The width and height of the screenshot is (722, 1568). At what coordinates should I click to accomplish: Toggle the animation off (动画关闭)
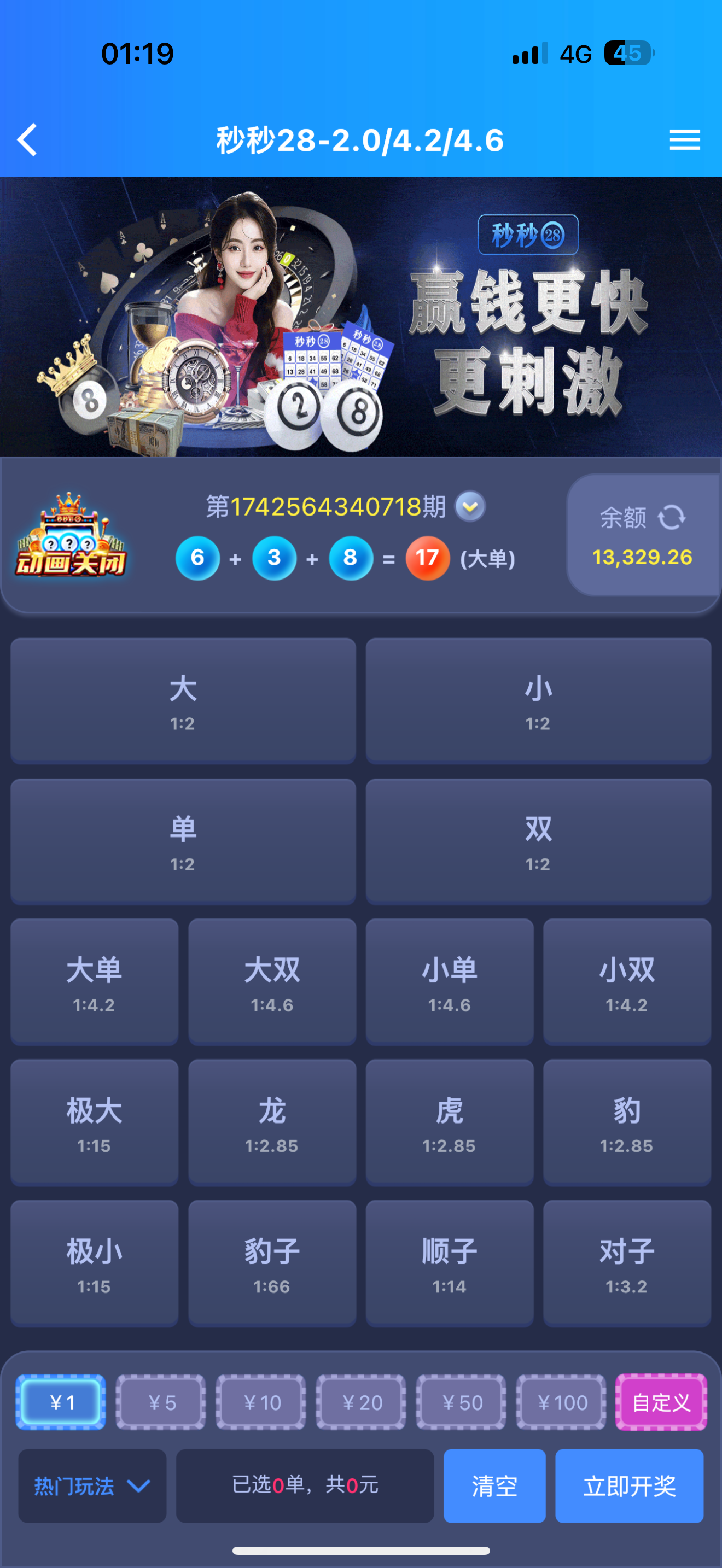point(70,536)
